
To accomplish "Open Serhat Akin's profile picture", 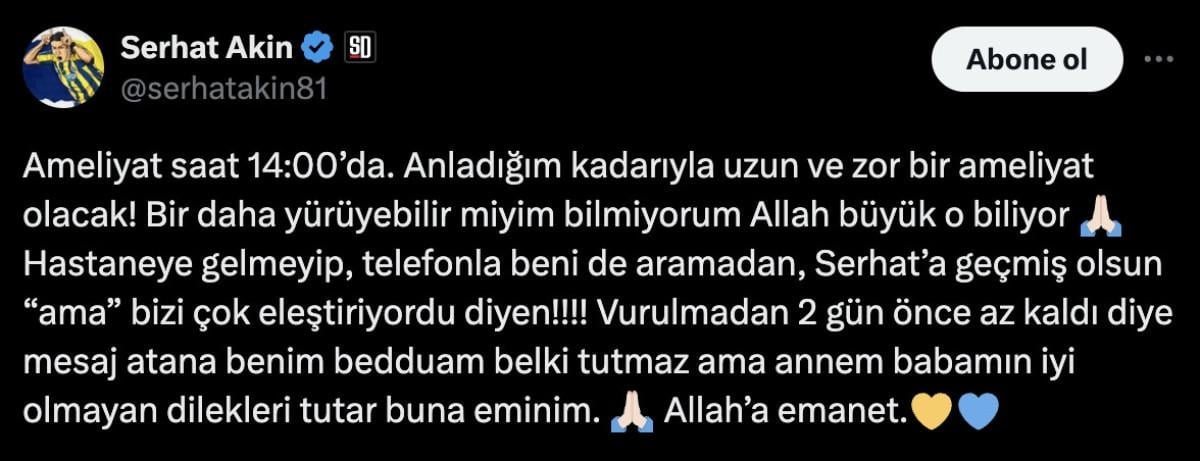I will click(x=64, y=66).
